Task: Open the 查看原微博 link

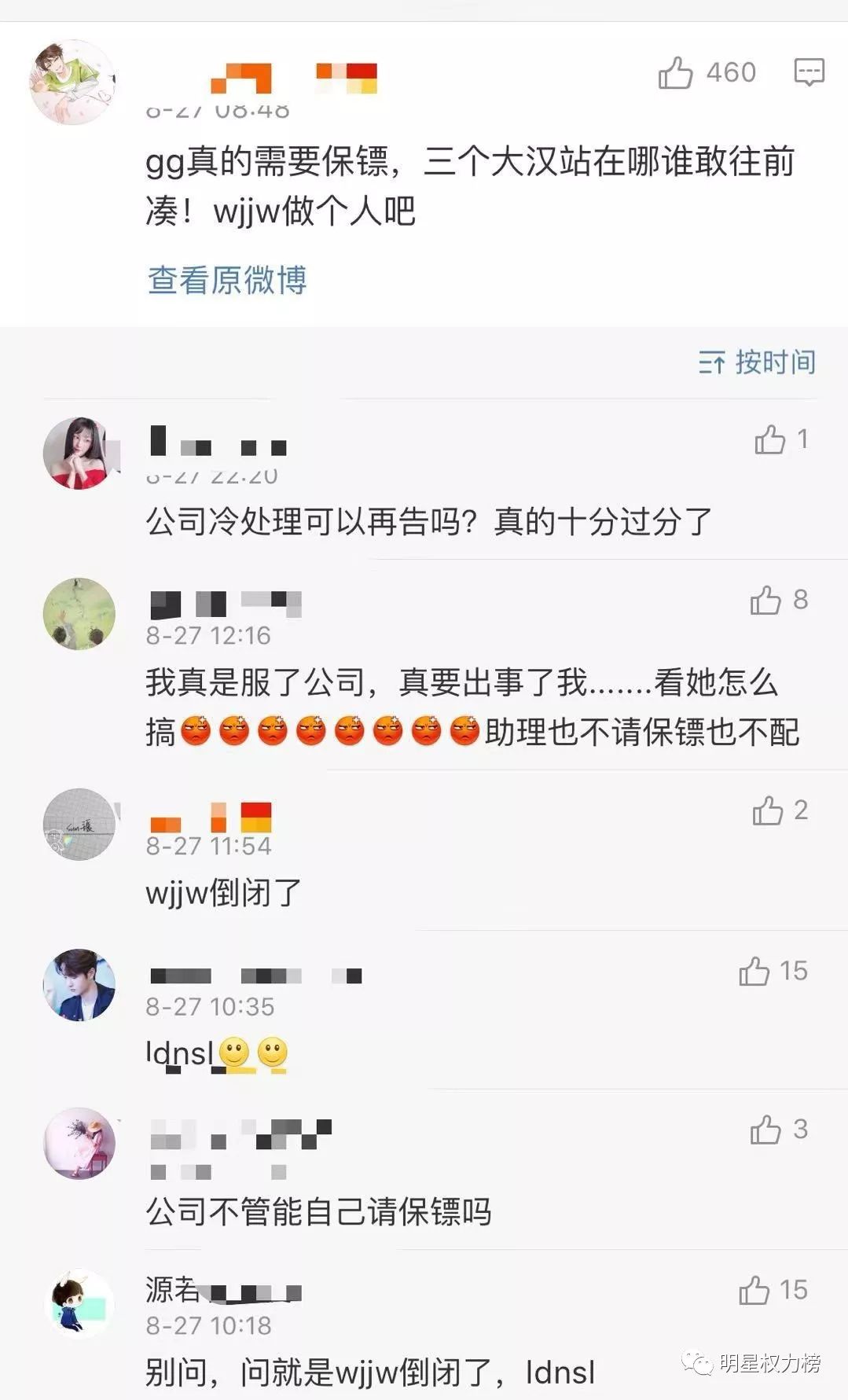Action: (227, 281)
